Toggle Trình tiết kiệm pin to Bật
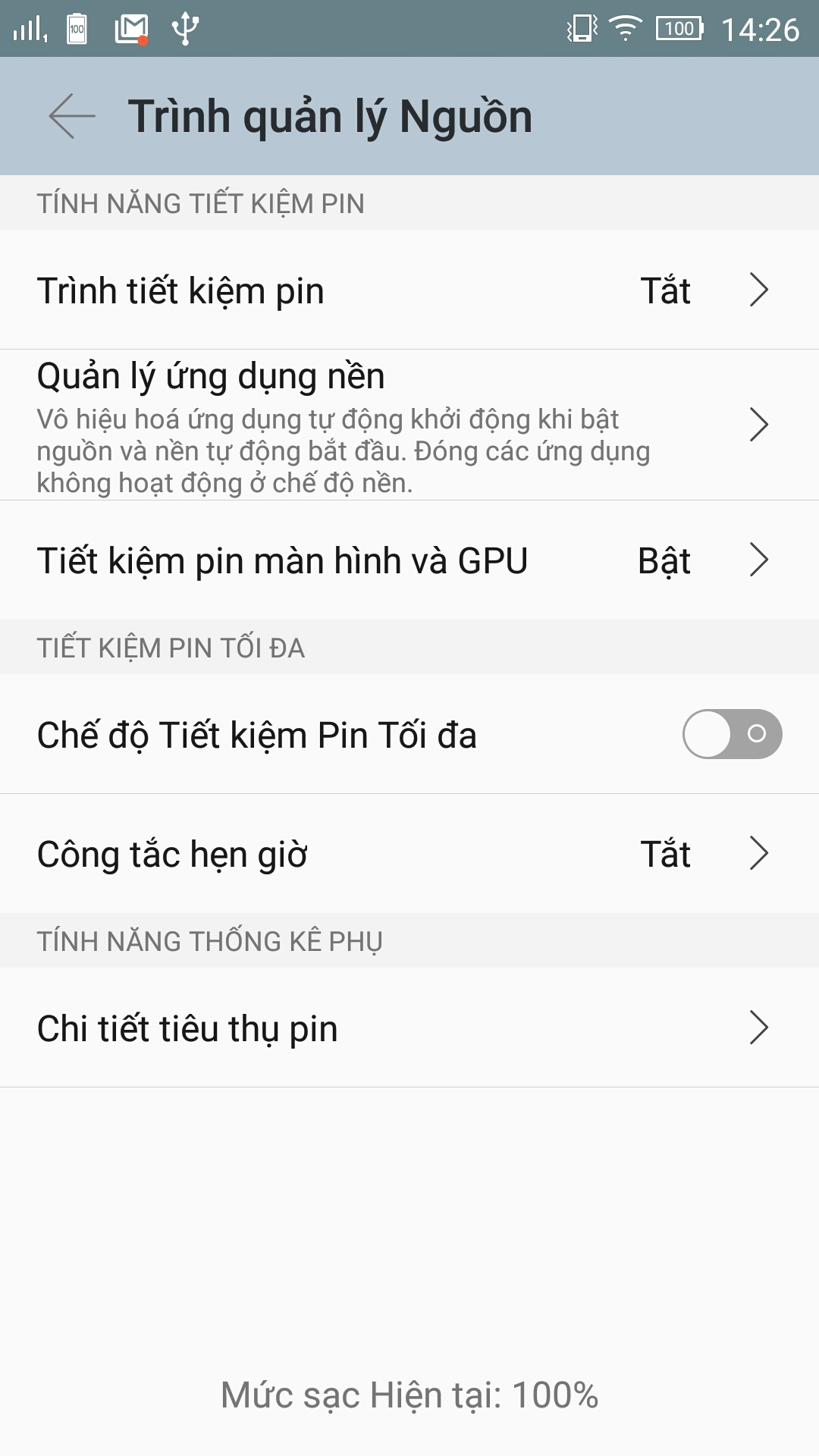 pyautogui.click(x=409, y=290)
